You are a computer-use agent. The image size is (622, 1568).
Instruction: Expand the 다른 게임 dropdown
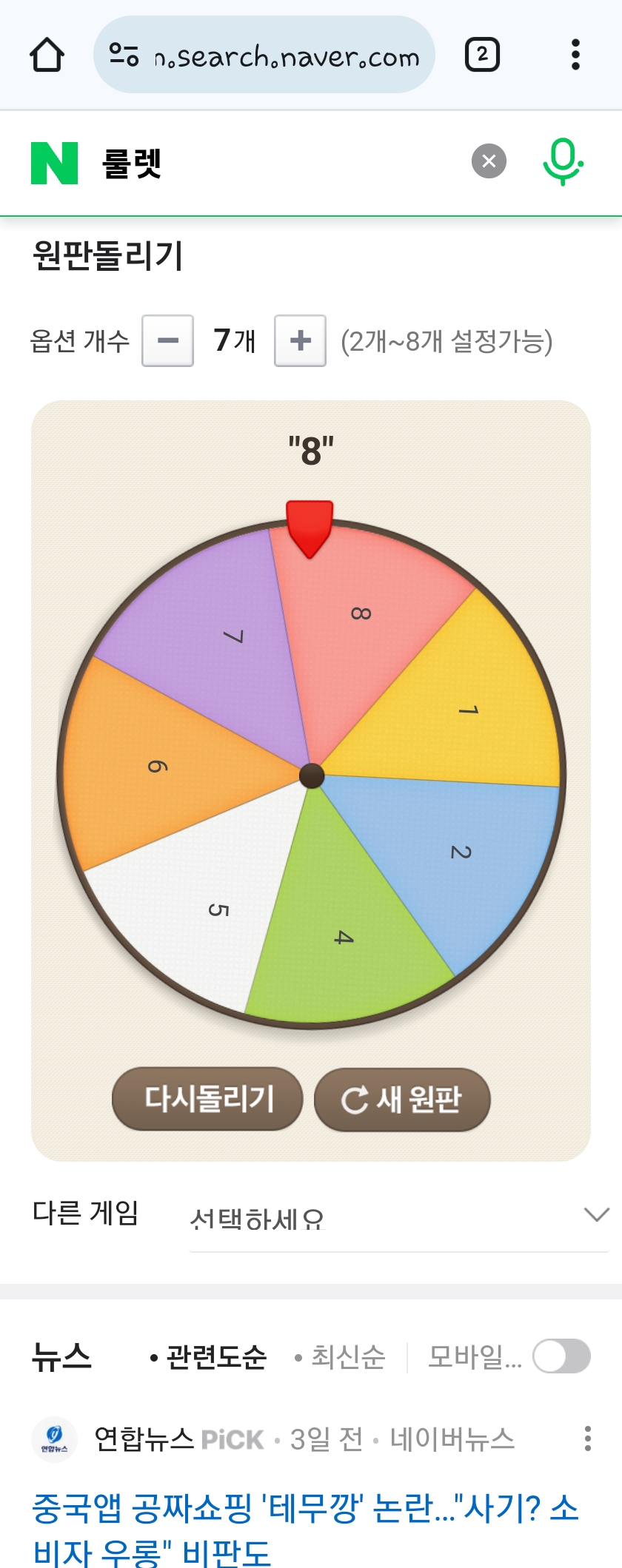[x=398, y=1217]
